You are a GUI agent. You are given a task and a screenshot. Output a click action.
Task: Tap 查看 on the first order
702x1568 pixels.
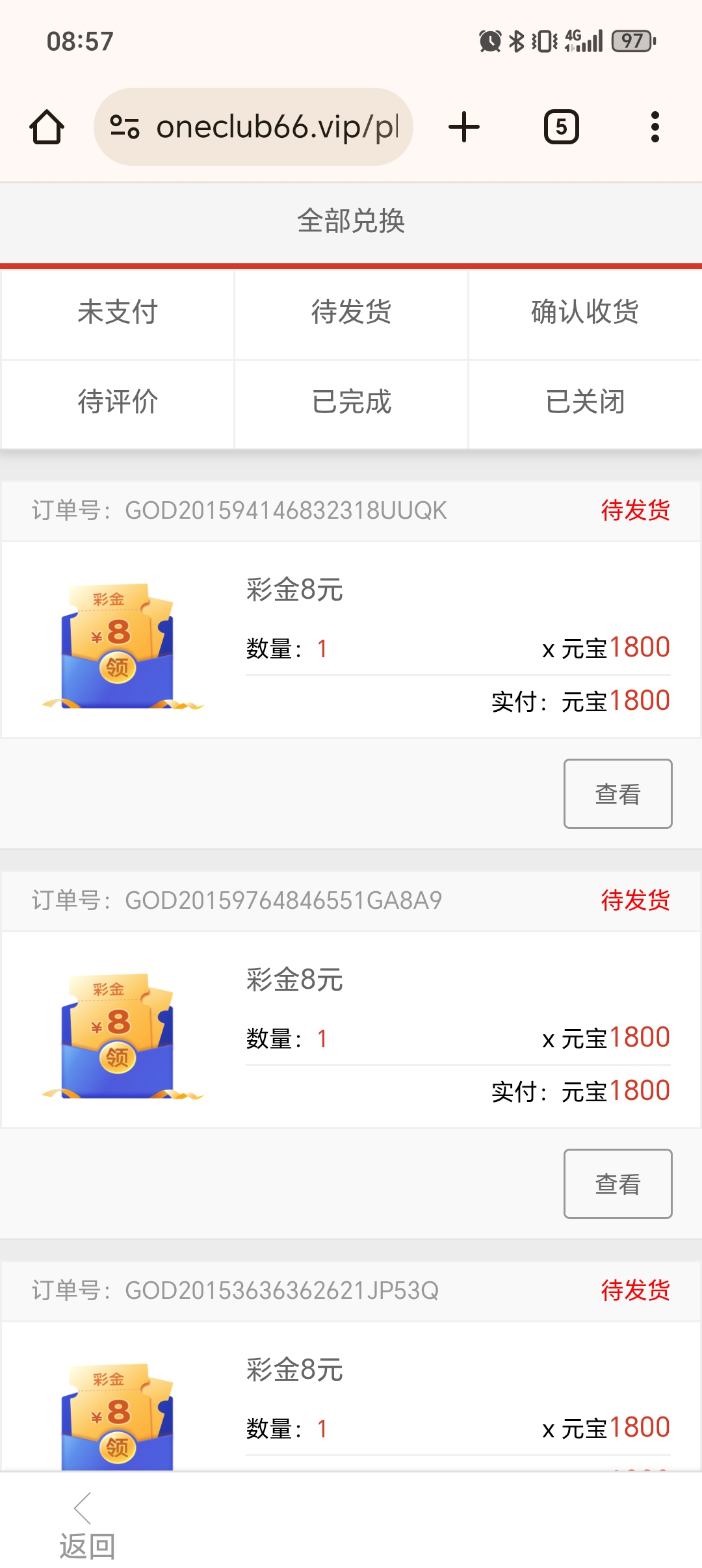tap(617, 792)
